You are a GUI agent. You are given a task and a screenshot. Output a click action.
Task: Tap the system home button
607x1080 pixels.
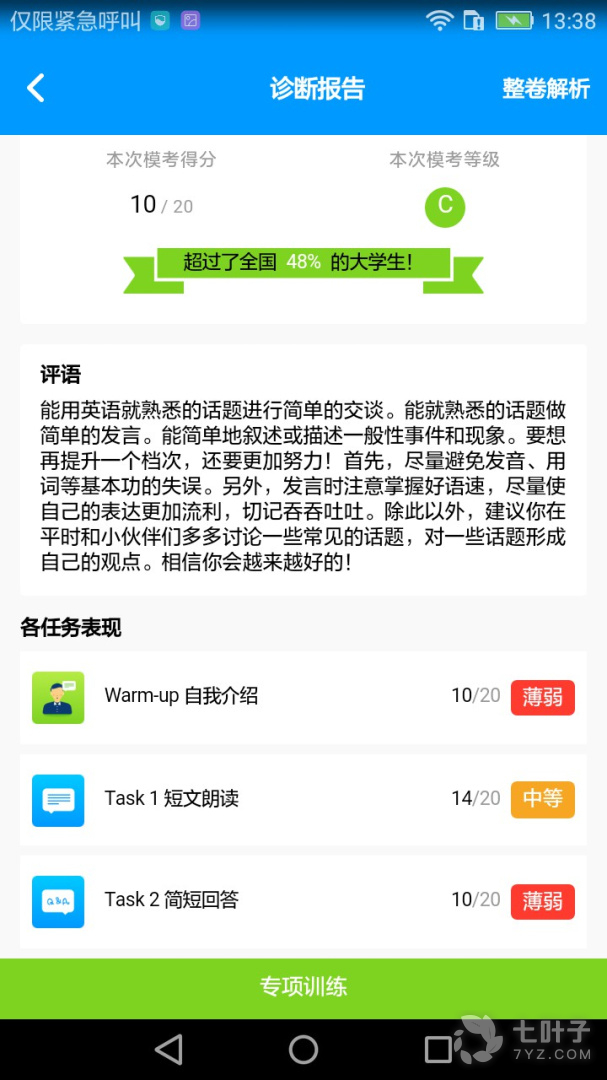tap(303, 1049)
